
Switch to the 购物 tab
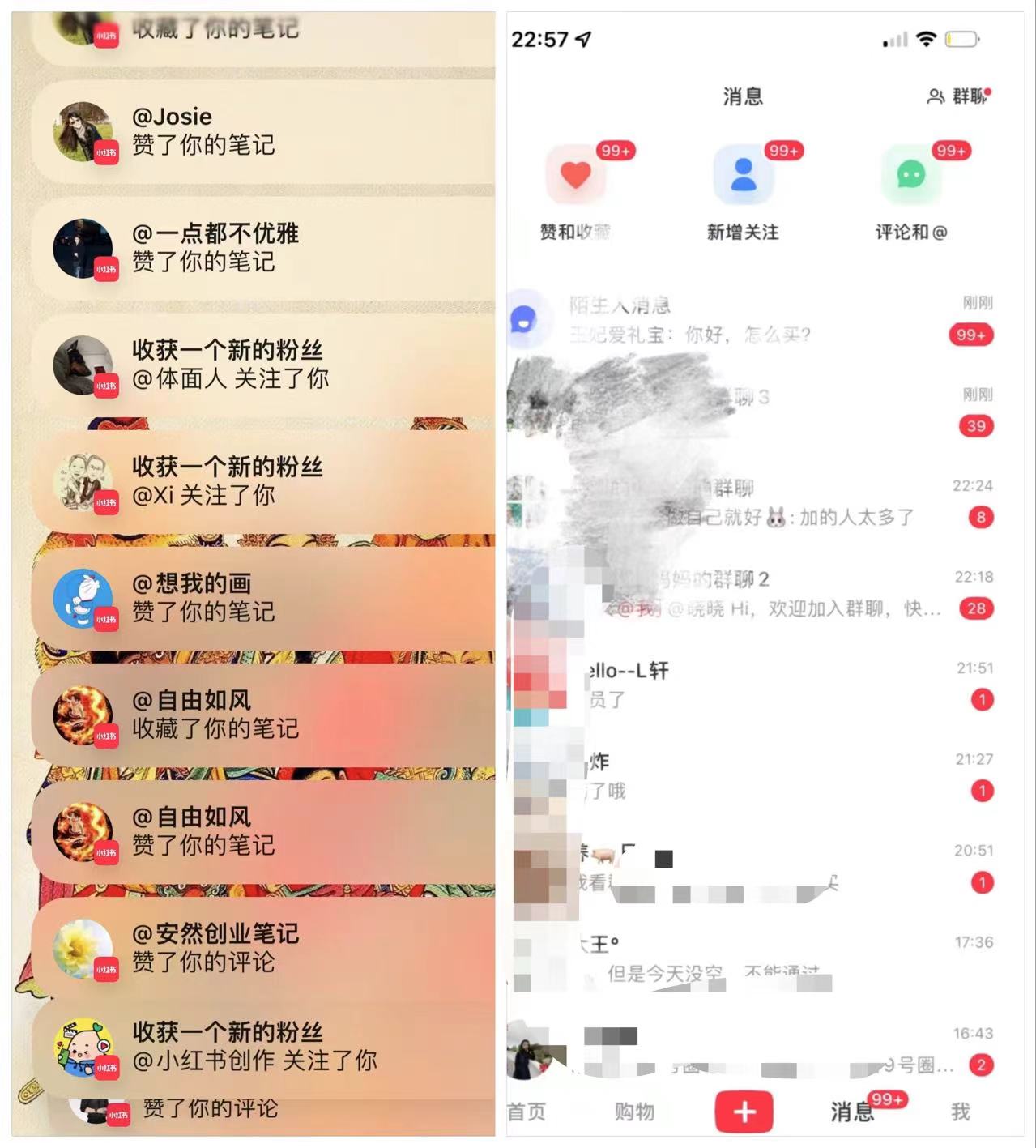coord(636,1112)
